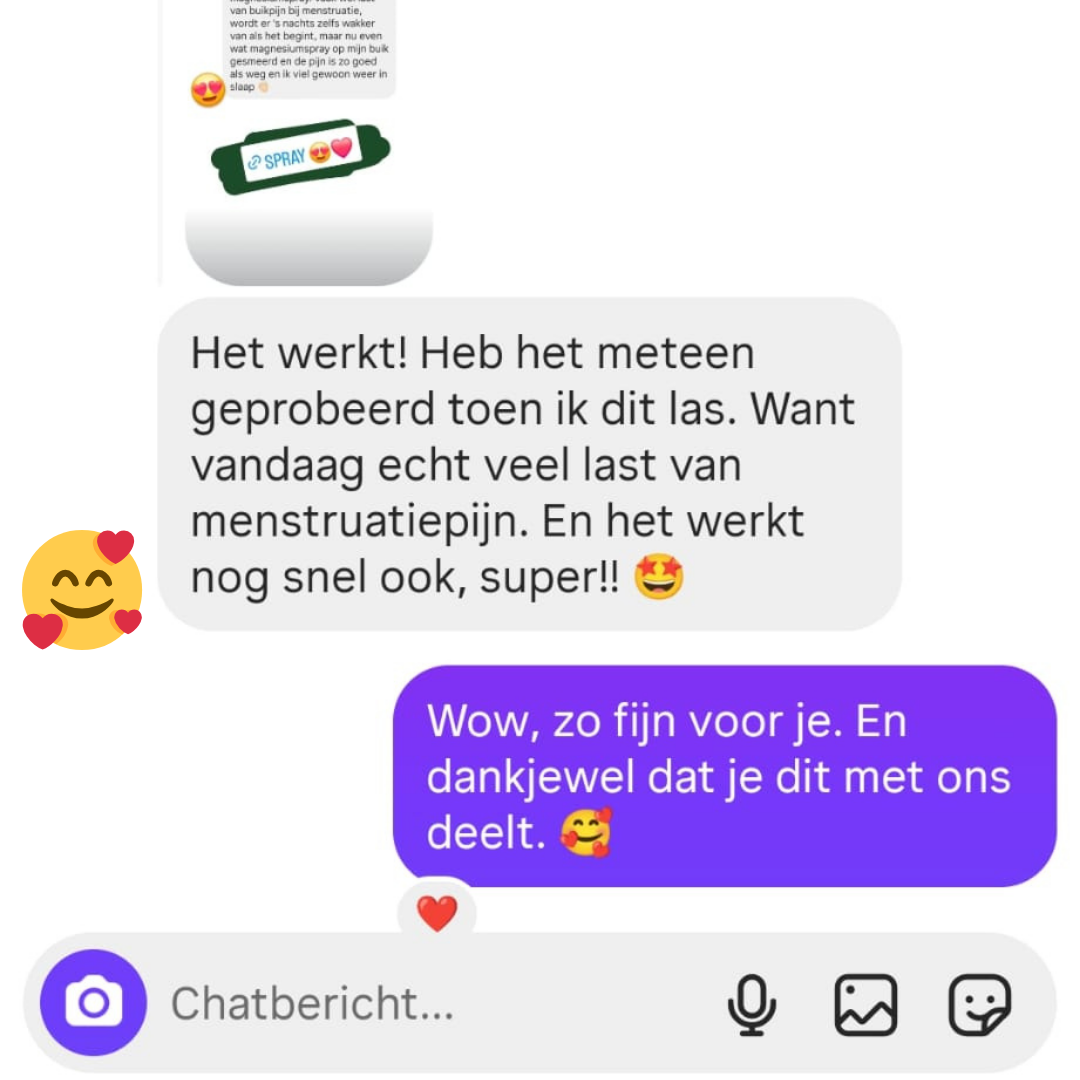Record a voice message with the microphone
Viewport: 1080px width, 1080px height.
click(x=751, y=1004)
